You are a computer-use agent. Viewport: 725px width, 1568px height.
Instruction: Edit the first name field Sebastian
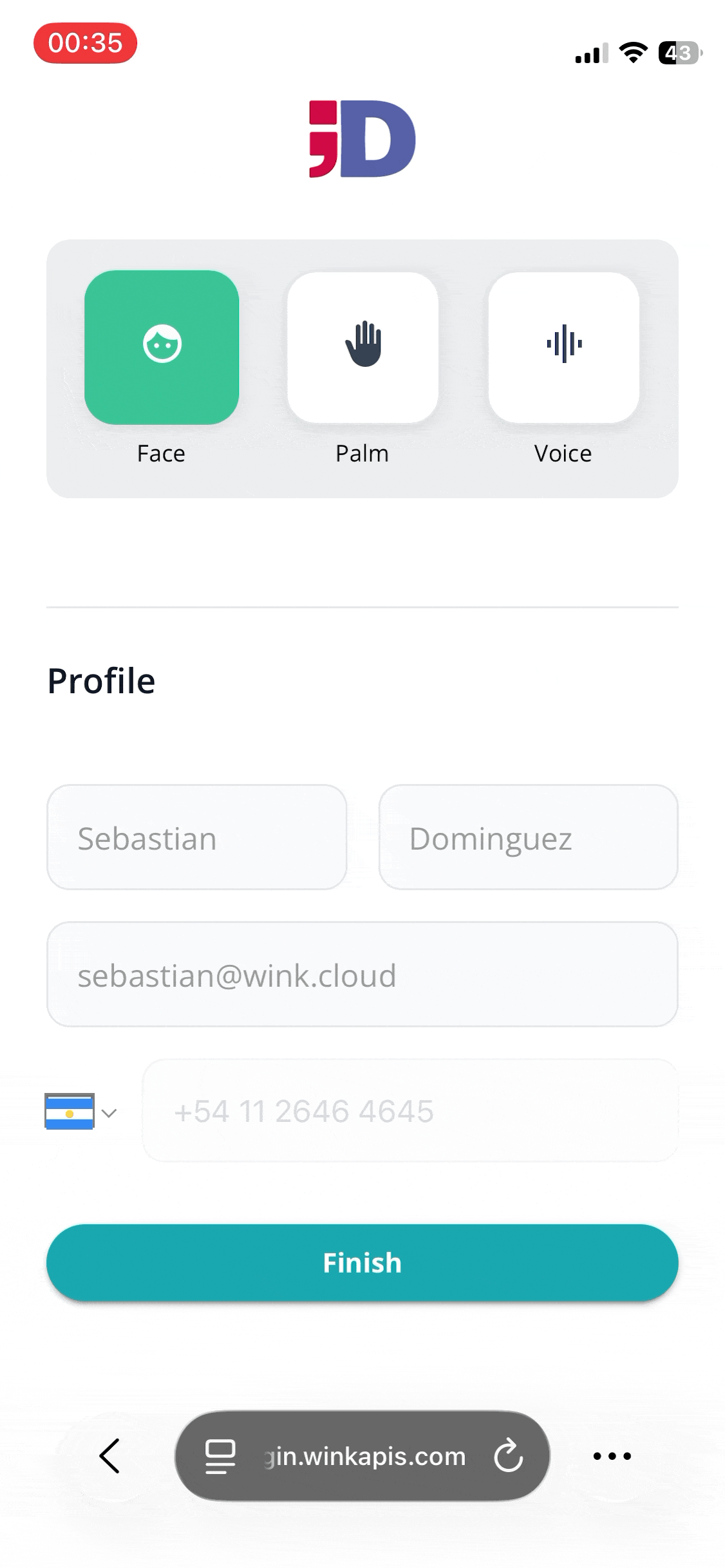tap(196, 837)
